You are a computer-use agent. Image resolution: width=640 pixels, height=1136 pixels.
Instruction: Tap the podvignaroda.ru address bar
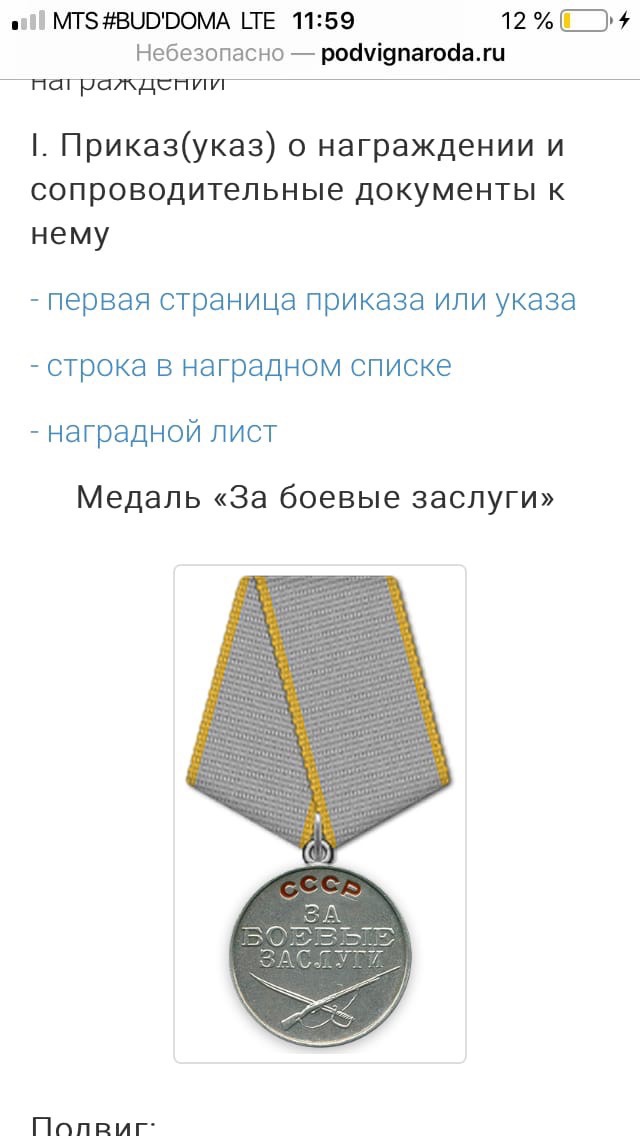pos(320,53)
